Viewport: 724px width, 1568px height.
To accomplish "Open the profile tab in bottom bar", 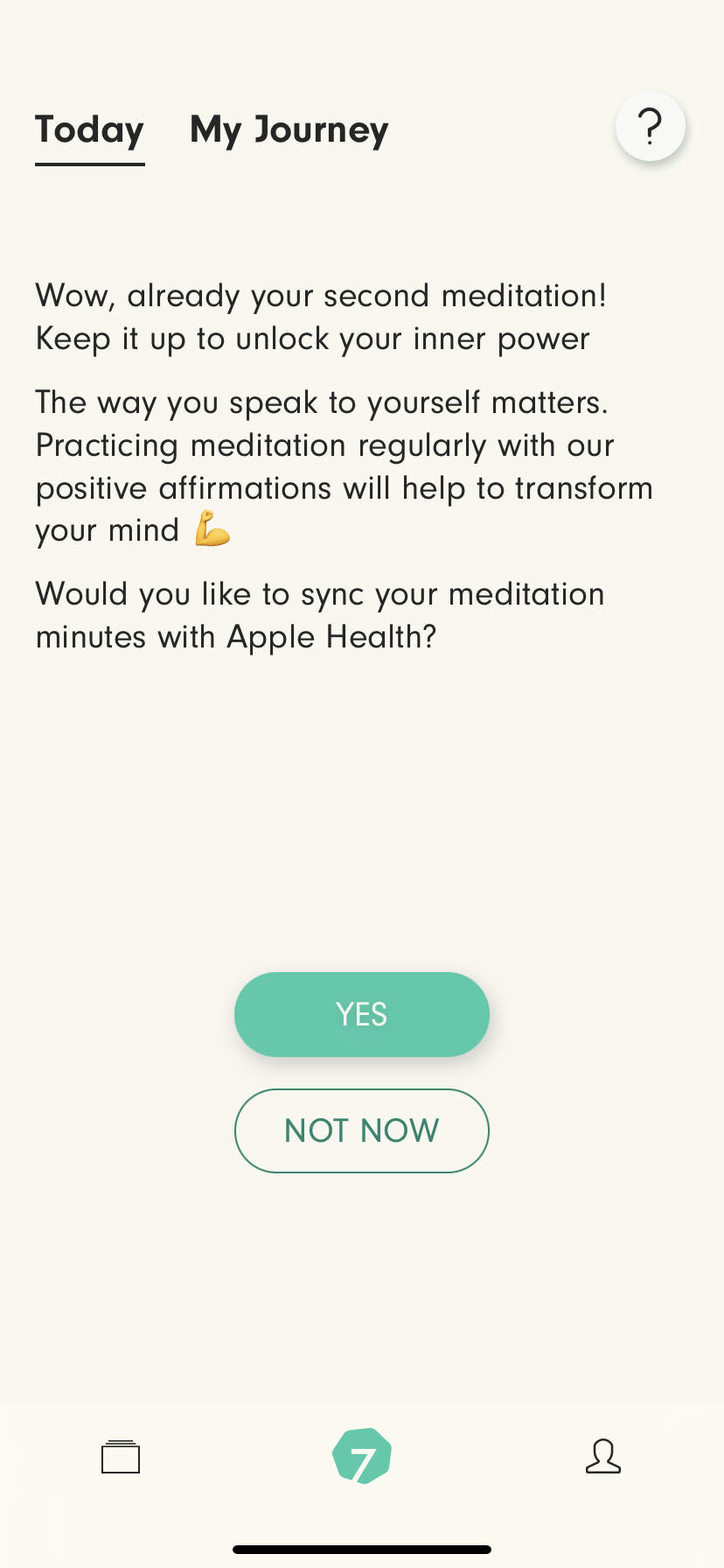I will point(603,1457).
